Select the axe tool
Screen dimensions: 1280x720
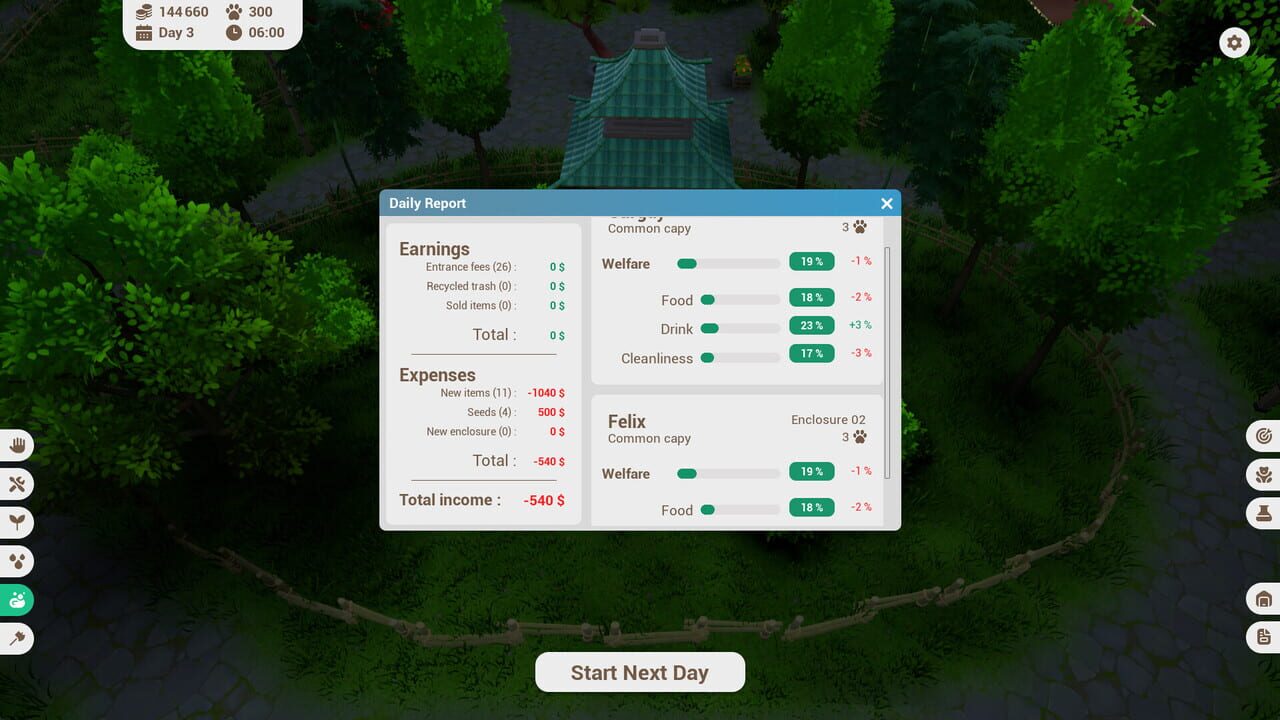tap(17, 638)
